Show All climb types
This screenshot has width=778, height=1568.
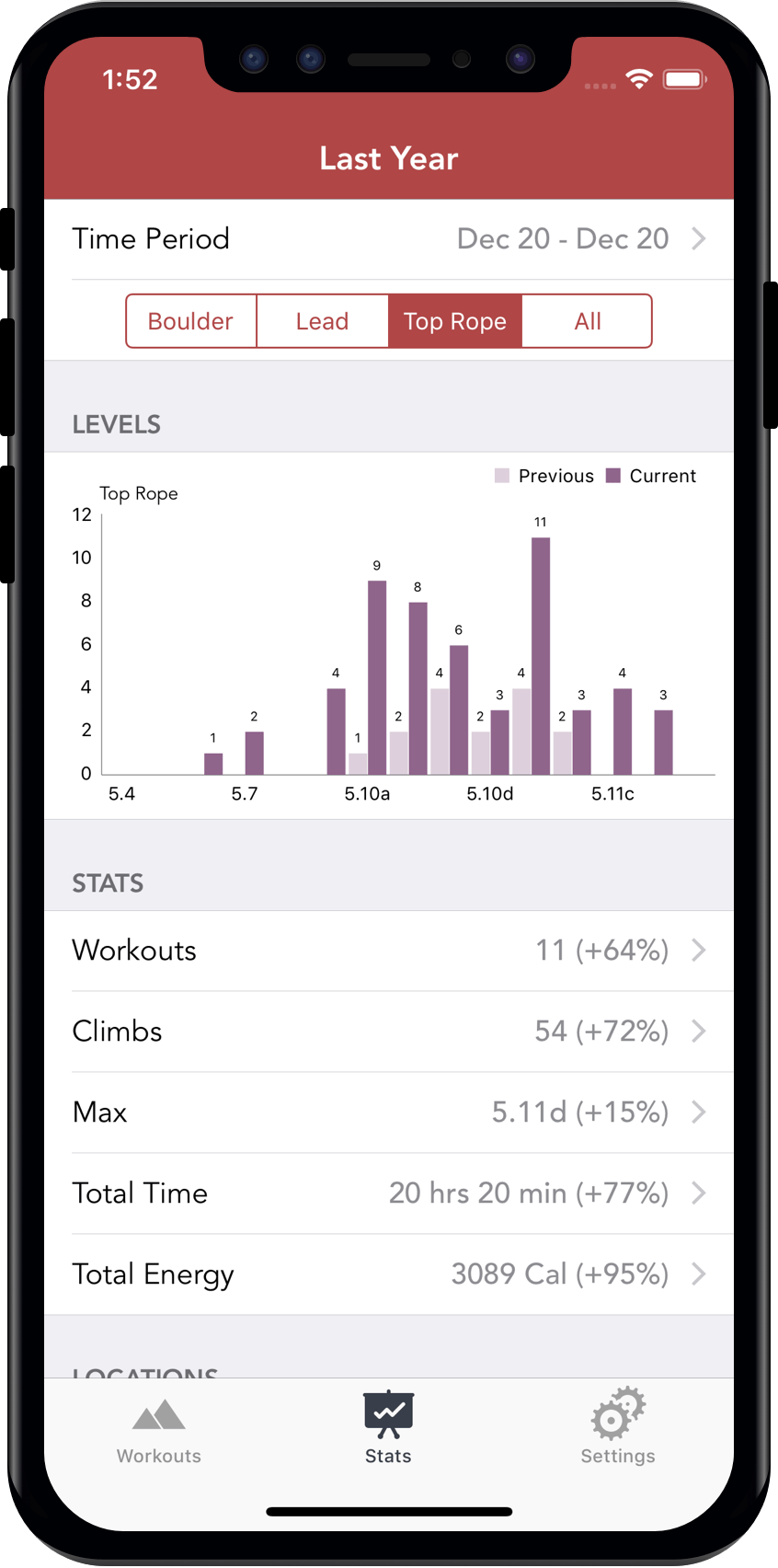588,321
